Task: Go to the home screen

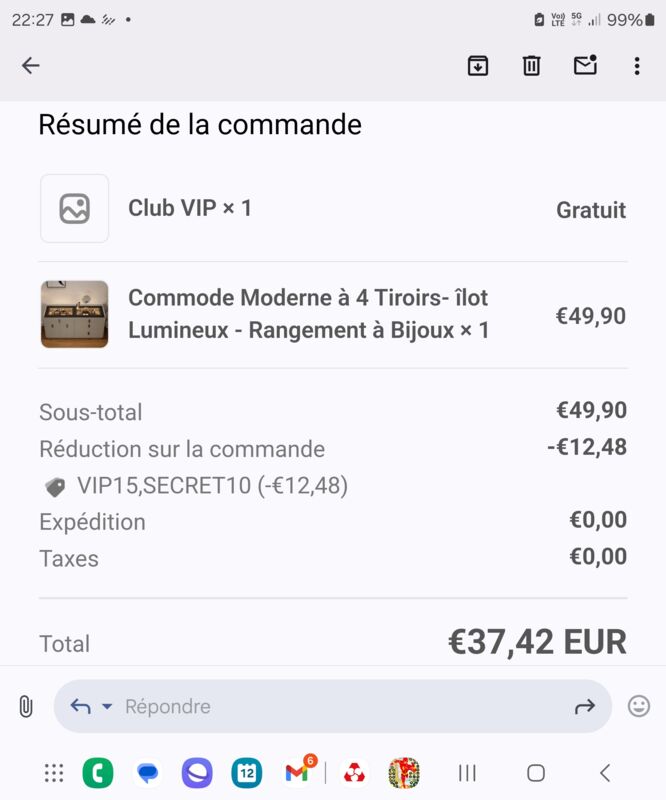Action: 535,773
